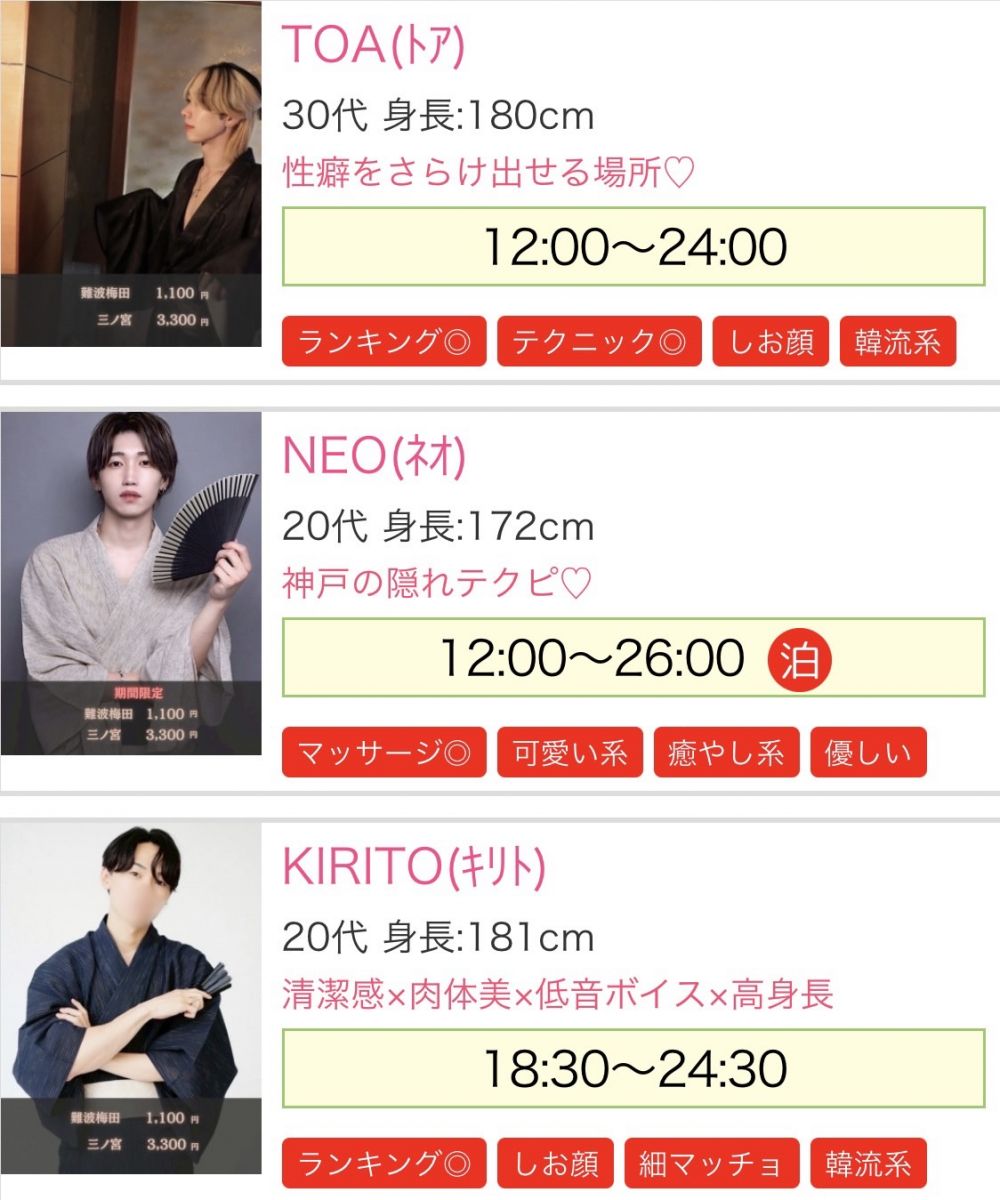This screenshot has height=1200, width=1000.
Task: Open the NEO(ネオ) name link
Action: tap(374, 457)
